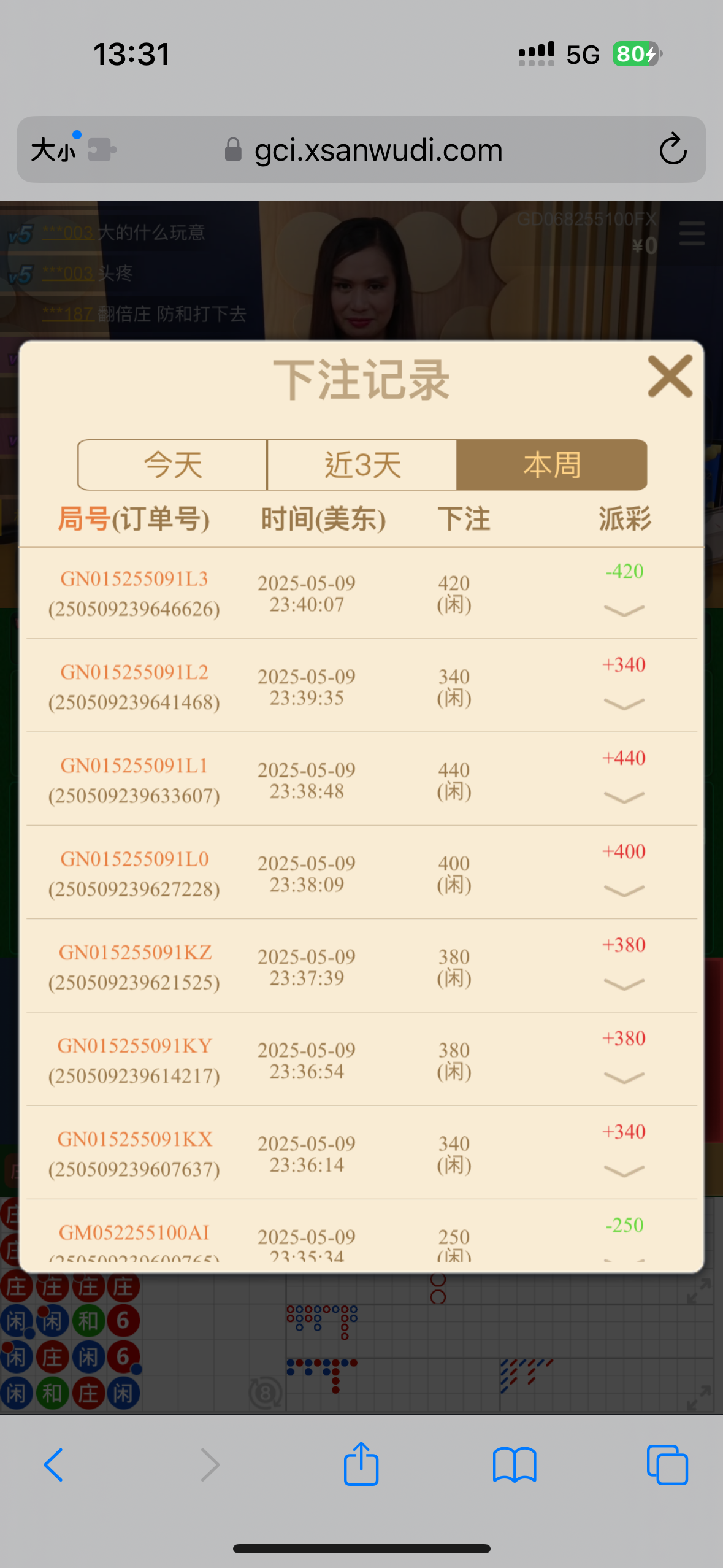Expand details for bet GN015255091KZ

point(624,984)
